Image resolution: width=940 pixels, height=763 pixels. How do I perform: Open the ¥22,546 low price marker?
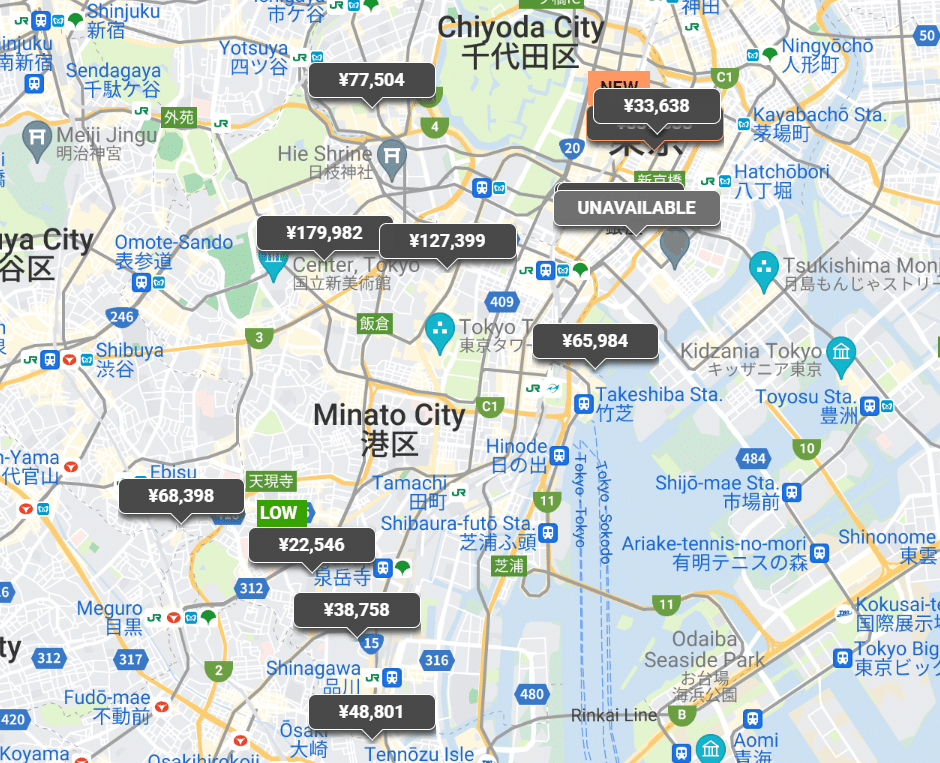[x=311, y=545]
